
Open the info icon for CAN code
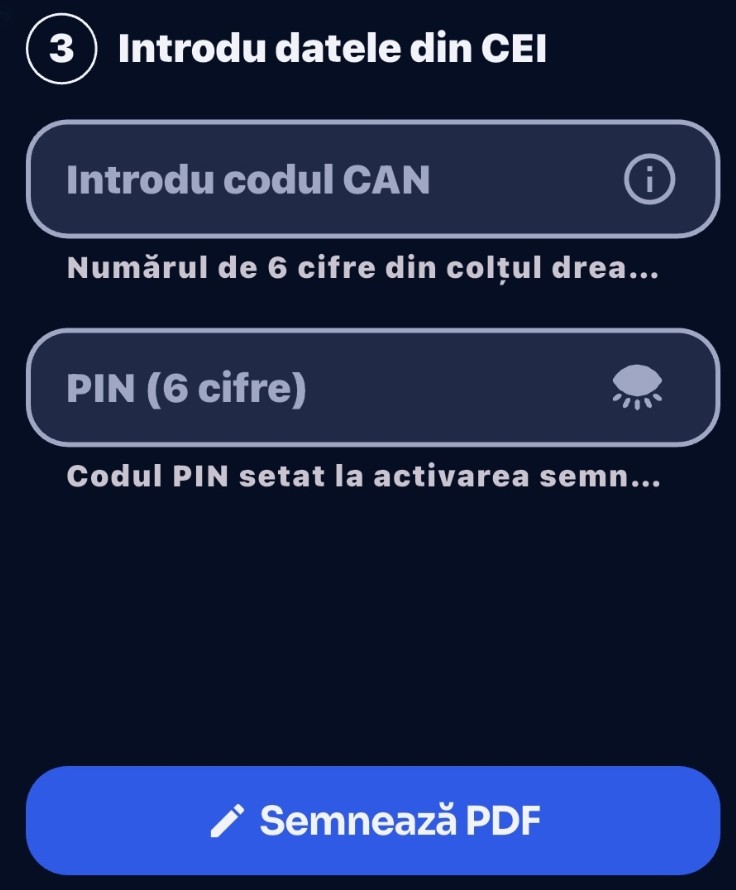[x=649, y=180]
